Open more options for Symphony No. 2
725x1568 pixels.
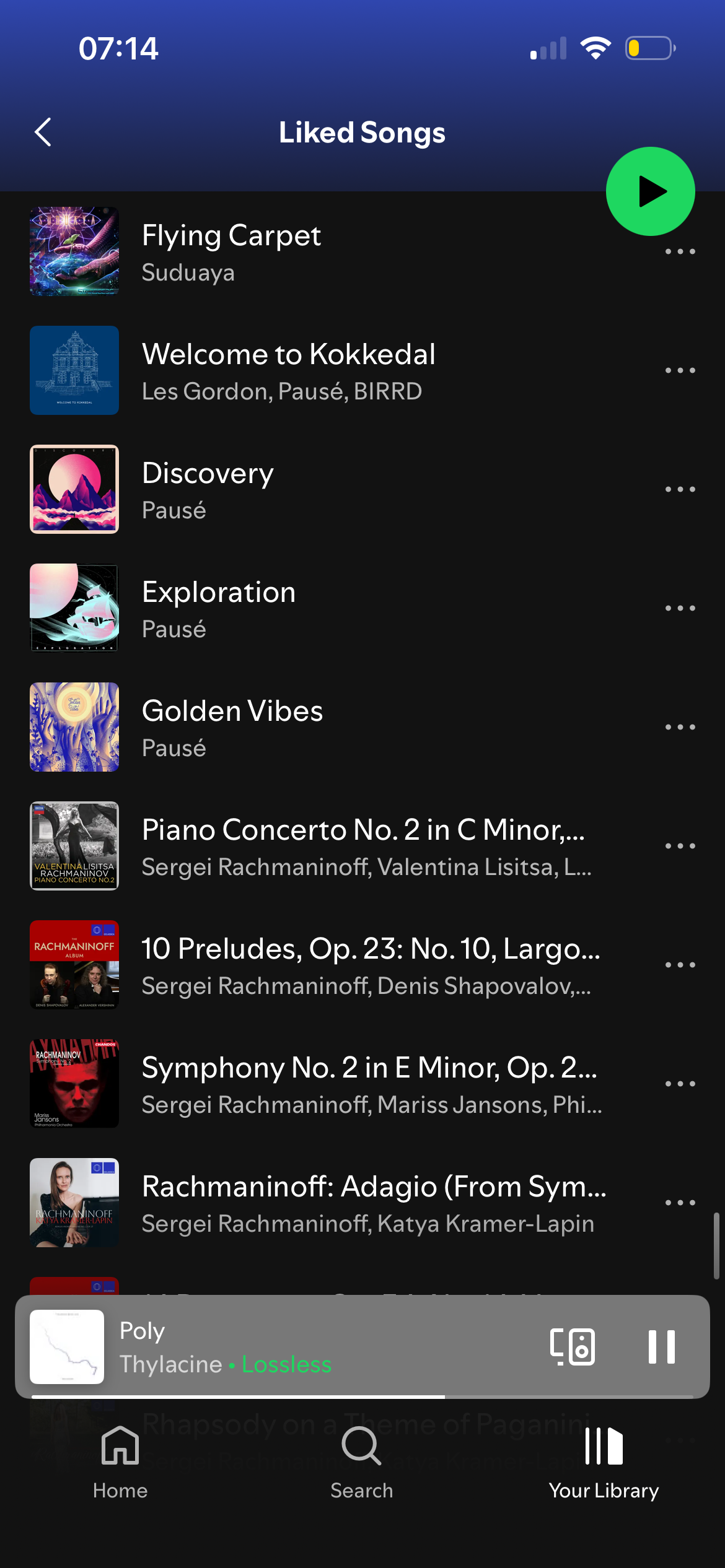click(680, 1084)
